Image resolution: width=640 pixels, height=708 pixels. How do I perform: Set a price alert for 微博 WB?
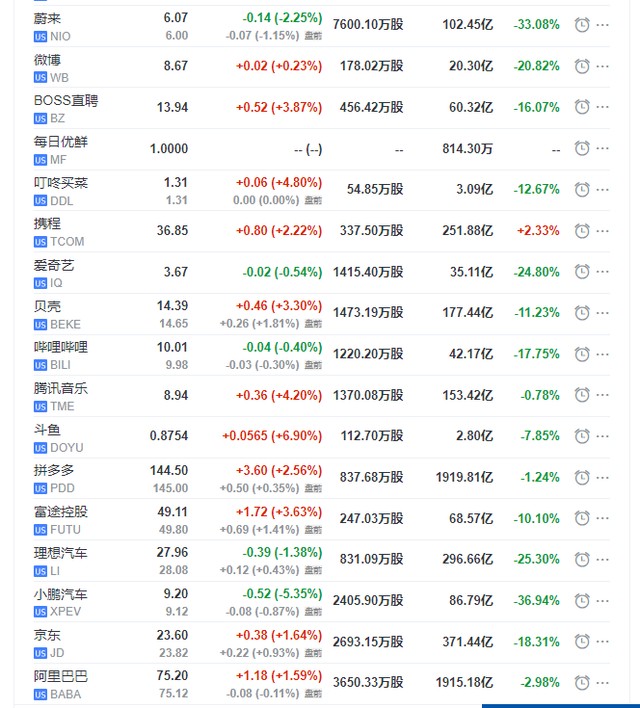[582, 66]
